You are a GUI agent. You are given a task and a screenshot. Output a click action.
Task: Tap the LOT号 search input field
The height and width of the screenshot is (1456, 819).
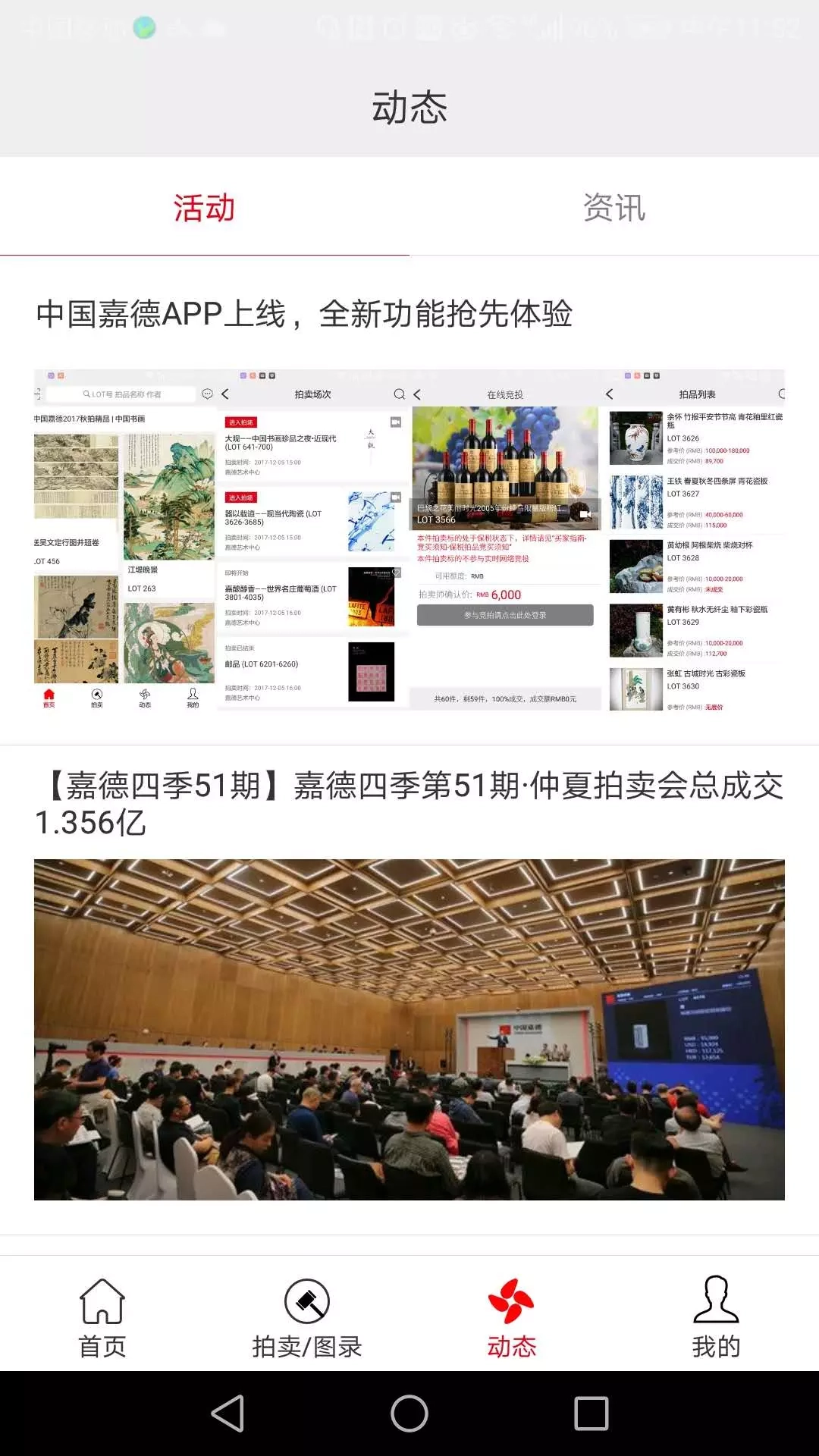coord(121,394)
